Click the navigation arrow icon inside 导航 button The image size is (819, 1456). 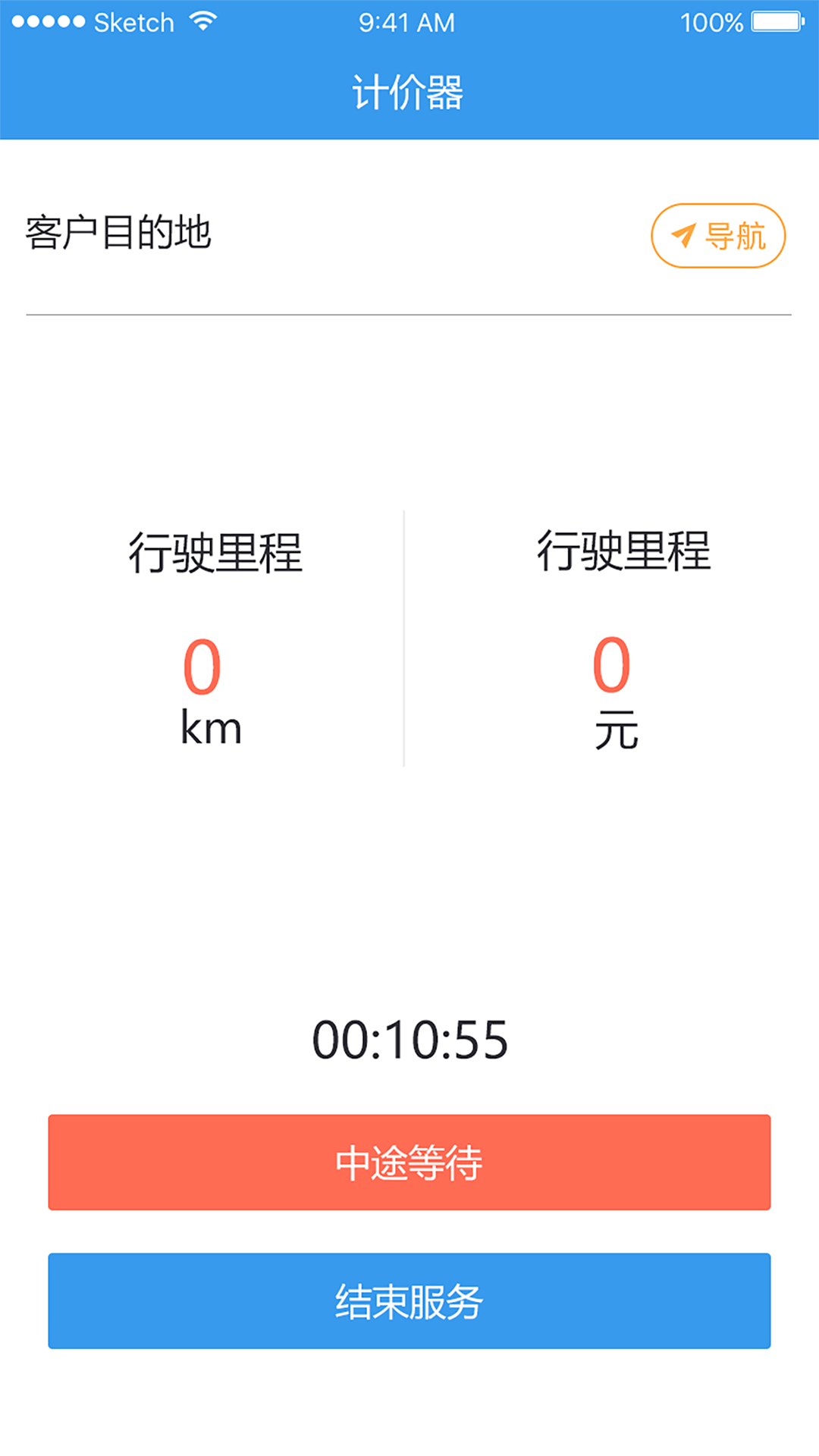[685, 236]
